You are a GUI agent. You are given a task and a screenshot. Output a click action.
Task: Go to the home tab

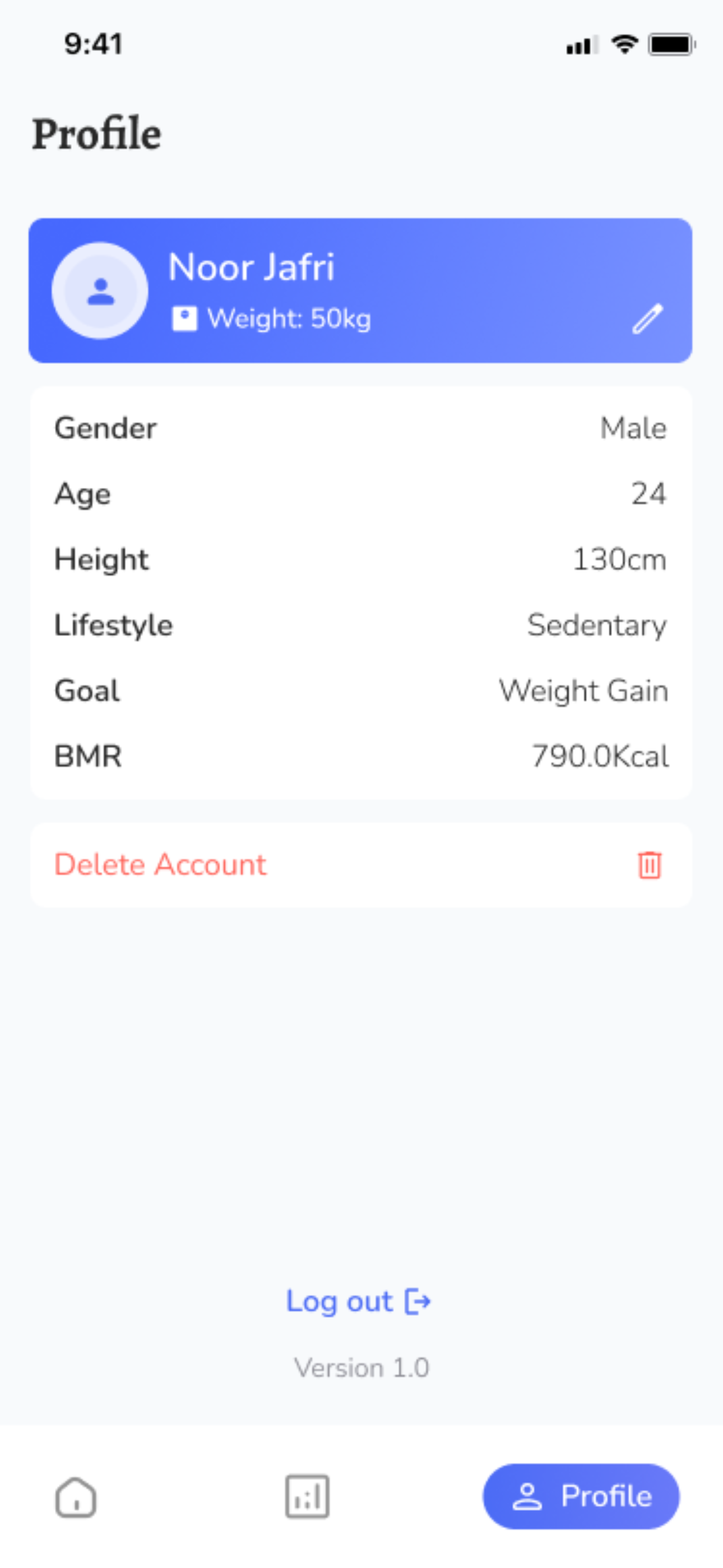tap(76, 1497)
